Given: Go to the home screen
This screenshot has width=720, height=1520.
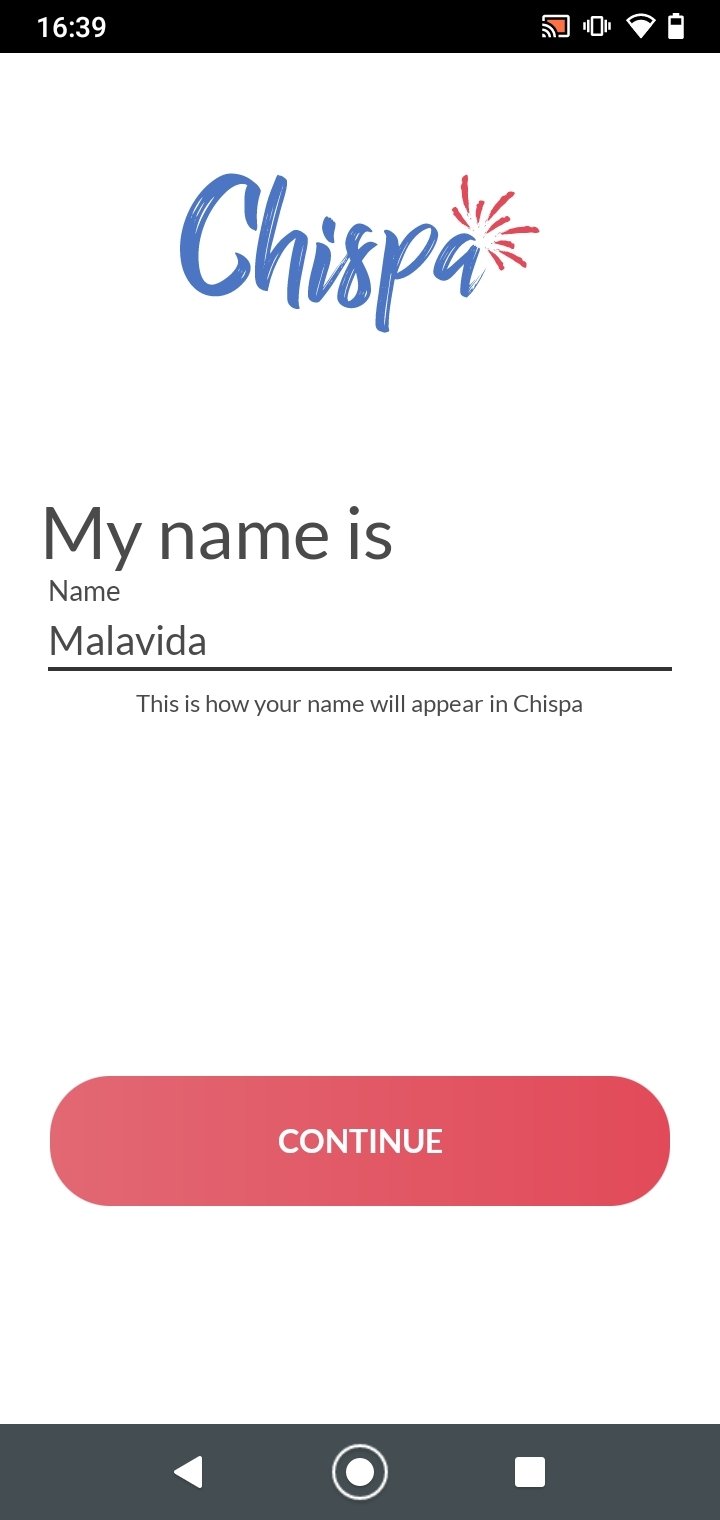Looking at the screenshot, I should (x=360, y=1472).
